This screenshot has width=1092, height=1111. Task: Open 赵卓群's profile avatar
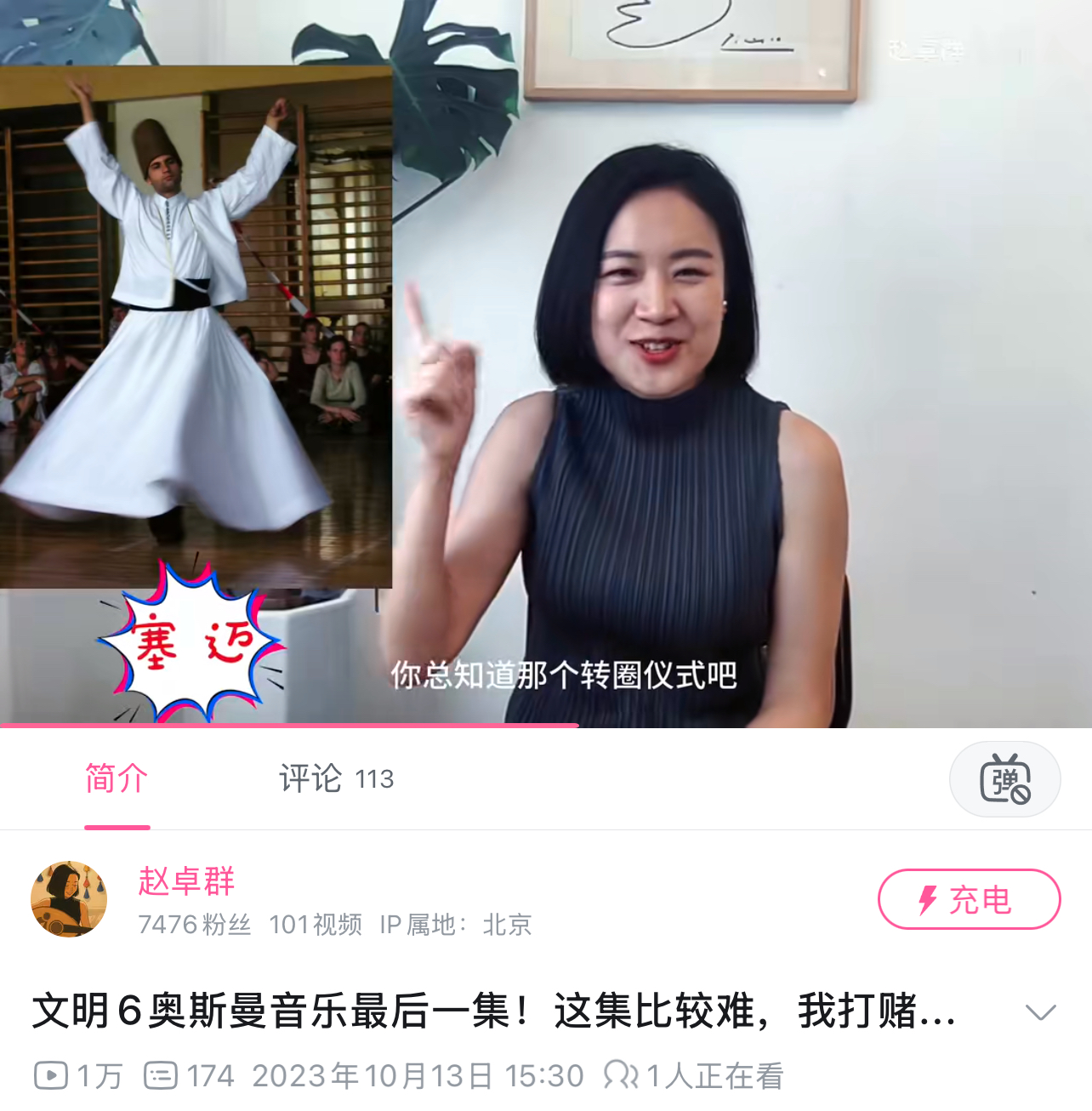coord(69,899)
